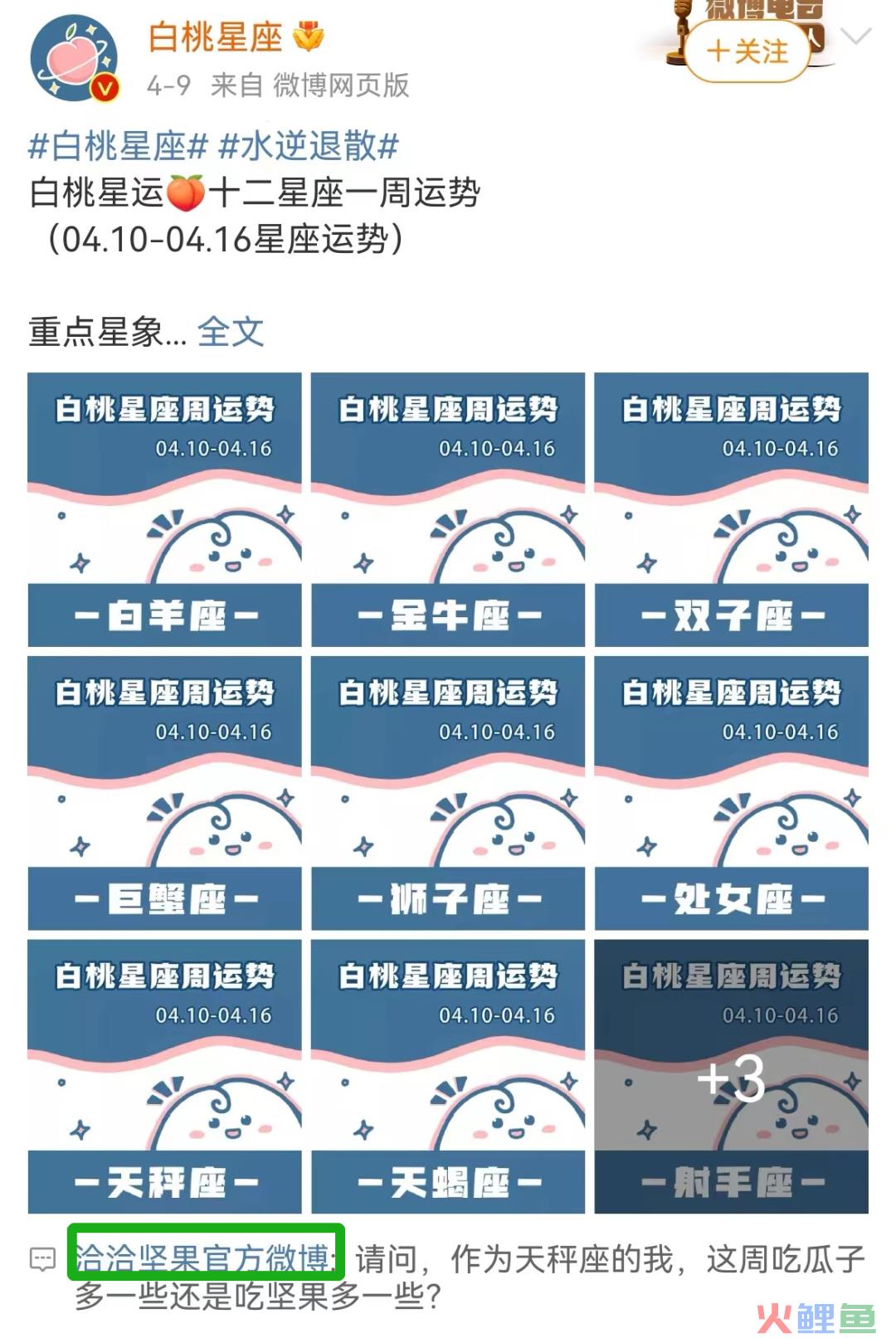Open the 白羊座 horoscope image
896x1338 pixels.
click(164, 509)
